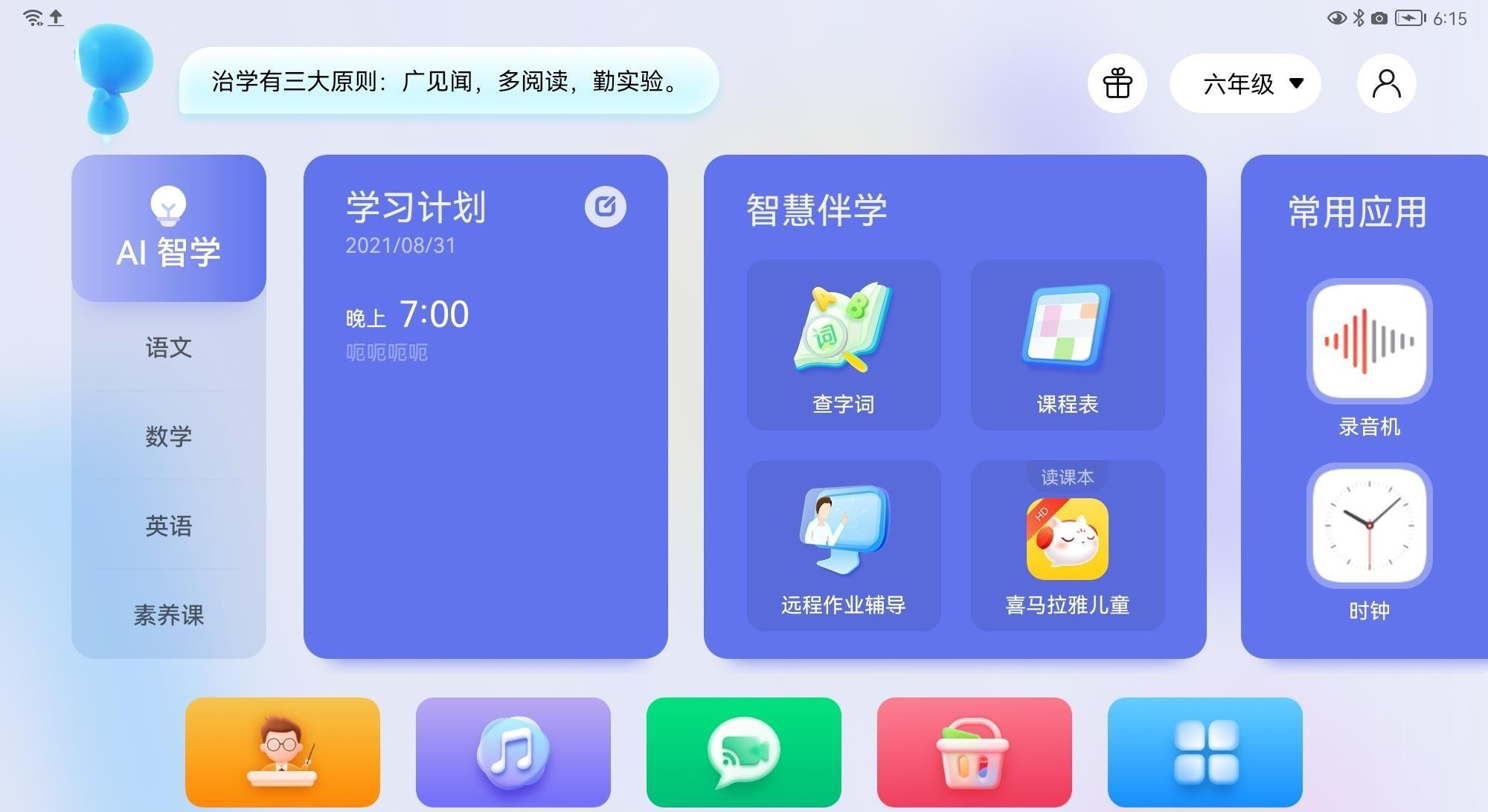Open the purple music tile

coord(513,753)
